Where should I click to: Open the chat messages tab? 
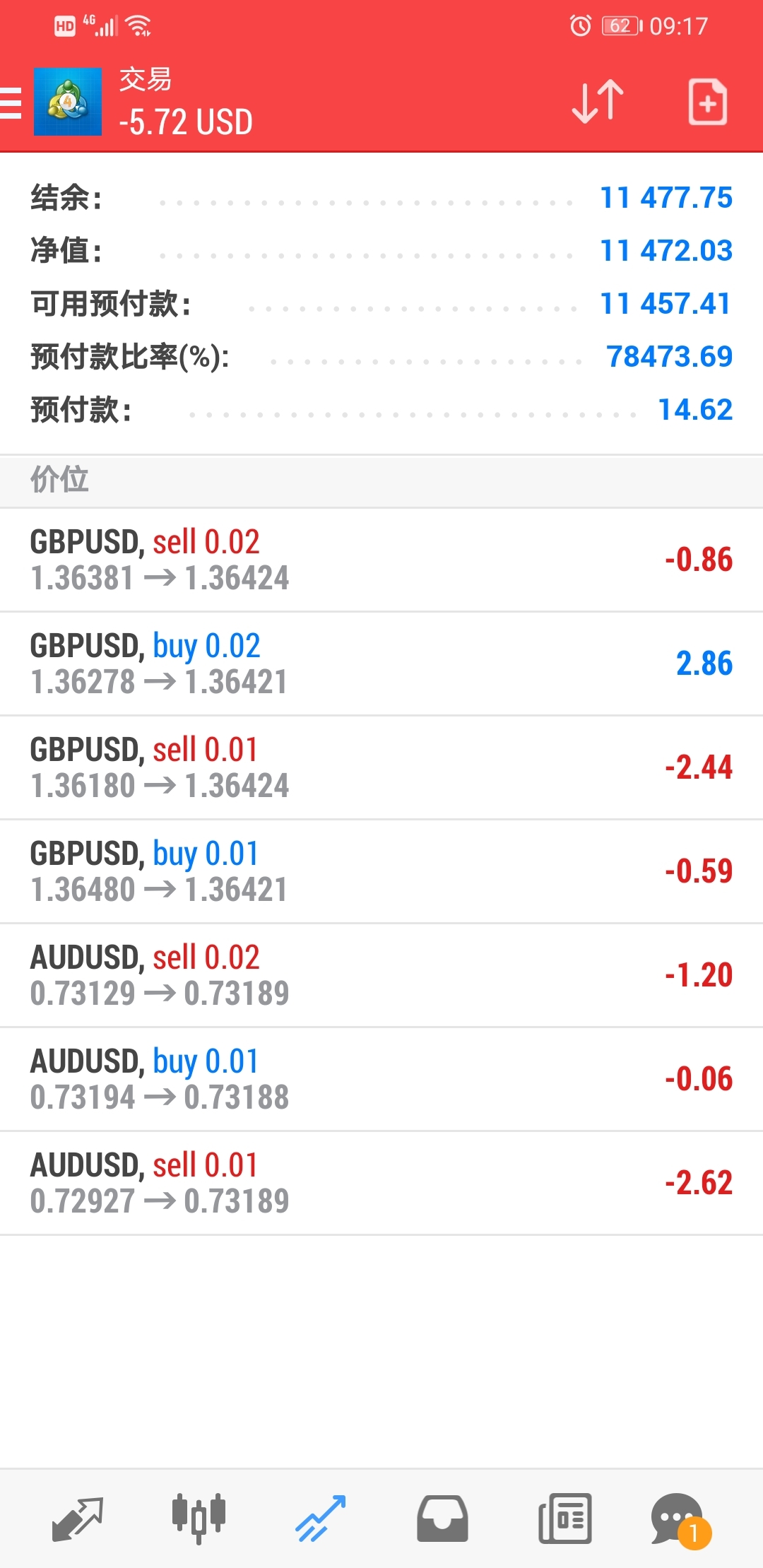(678, 1518)
